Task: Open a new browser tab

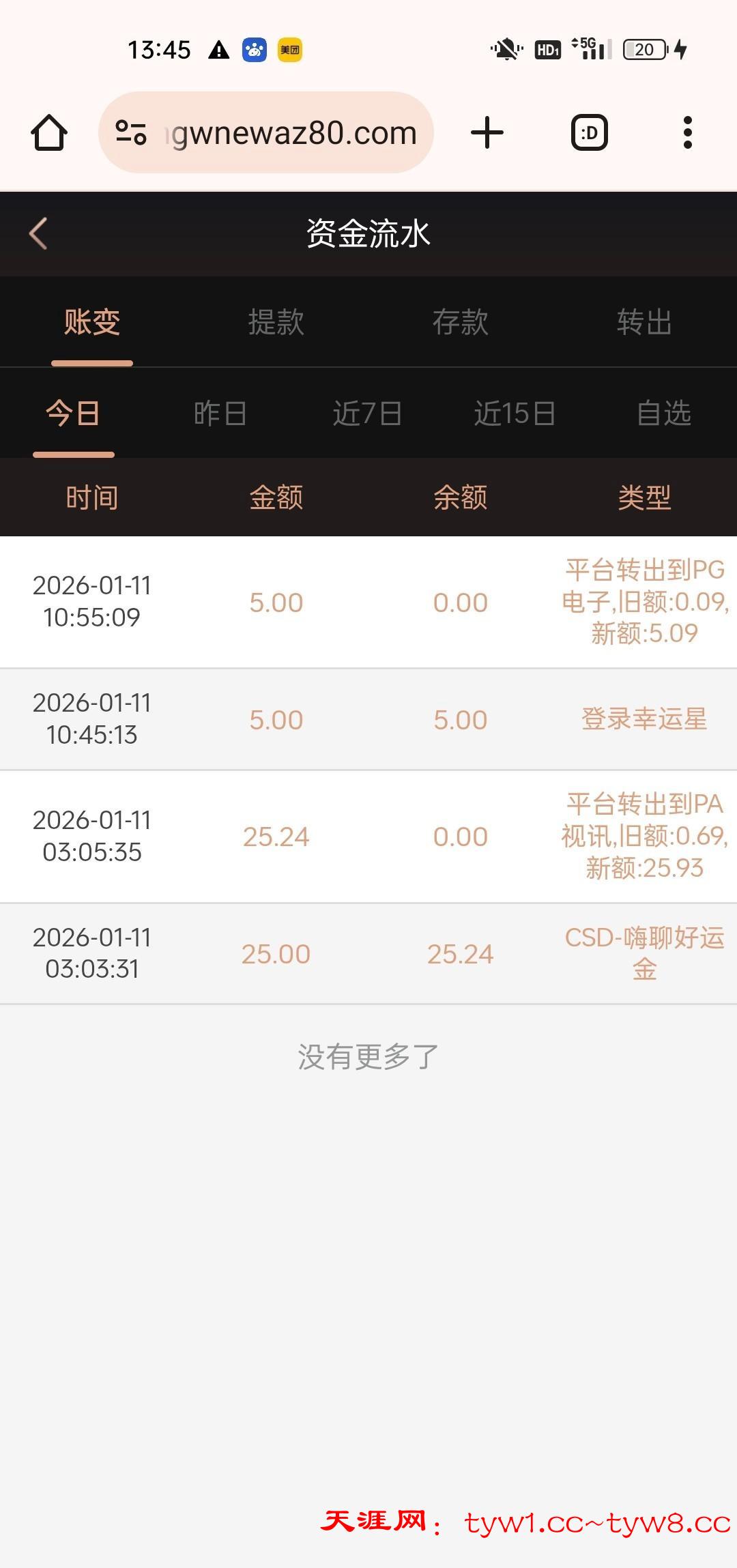Action: pyautogui.click(x=487, y=132)
